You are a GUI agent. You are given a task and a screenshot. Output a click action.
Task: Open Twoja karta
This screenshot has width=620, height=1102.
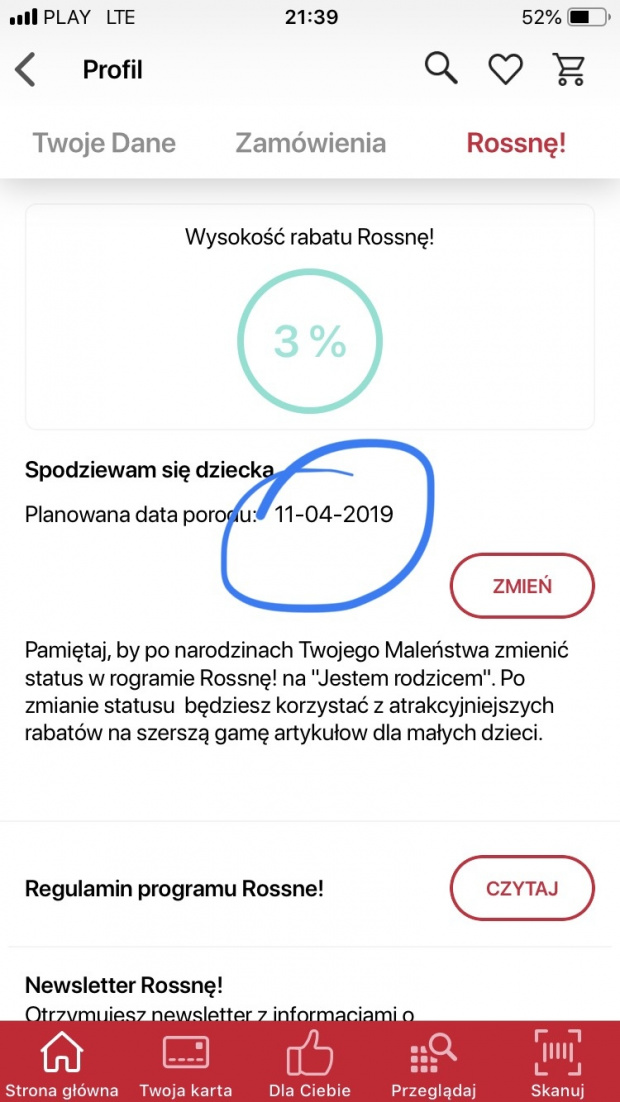coord(186,1062)
